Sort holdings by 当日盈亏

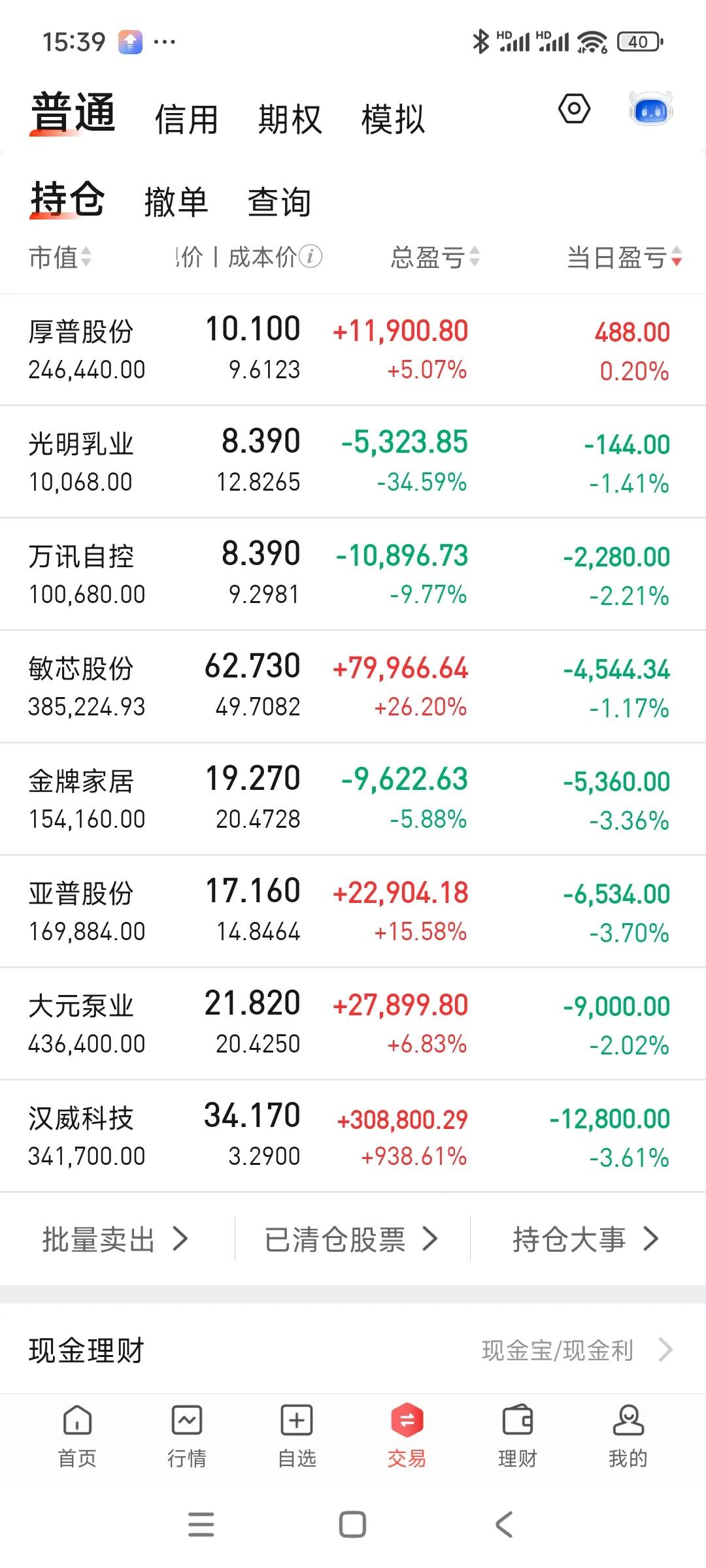(x=624, y=257)
